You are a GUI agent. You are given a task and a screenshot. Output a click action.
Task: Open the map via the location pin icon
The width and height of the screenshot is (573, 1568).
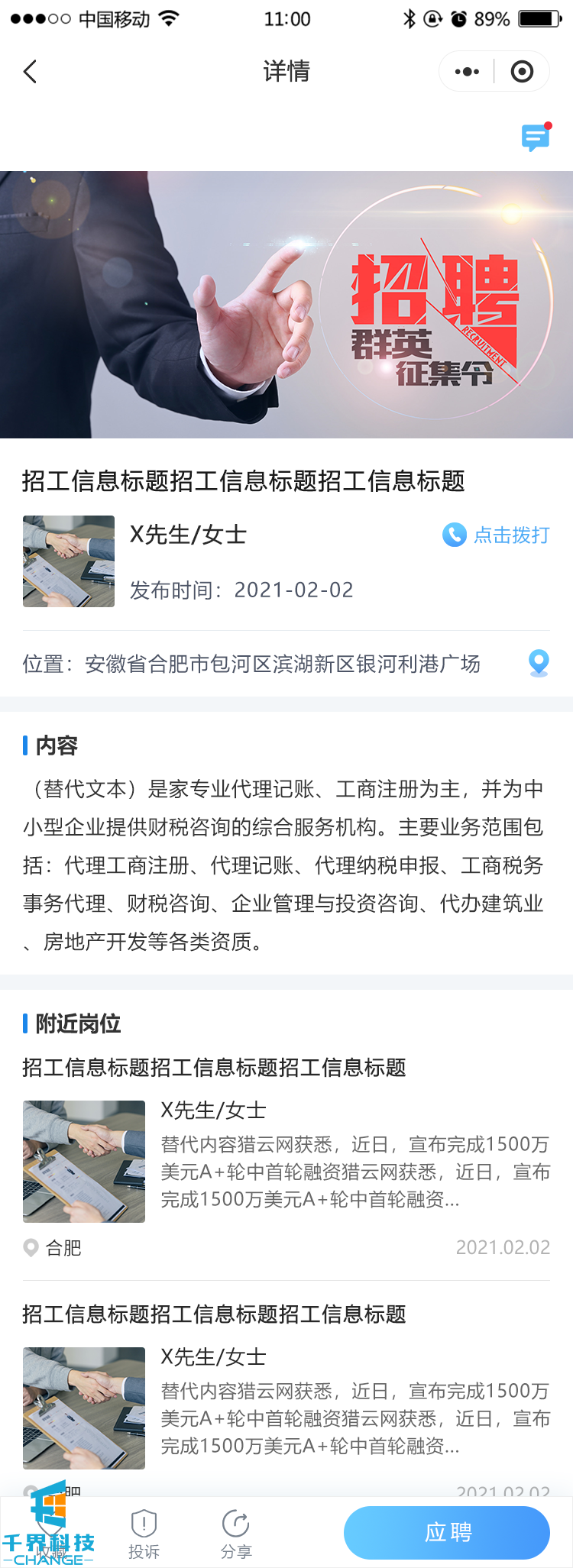(539, 663)
